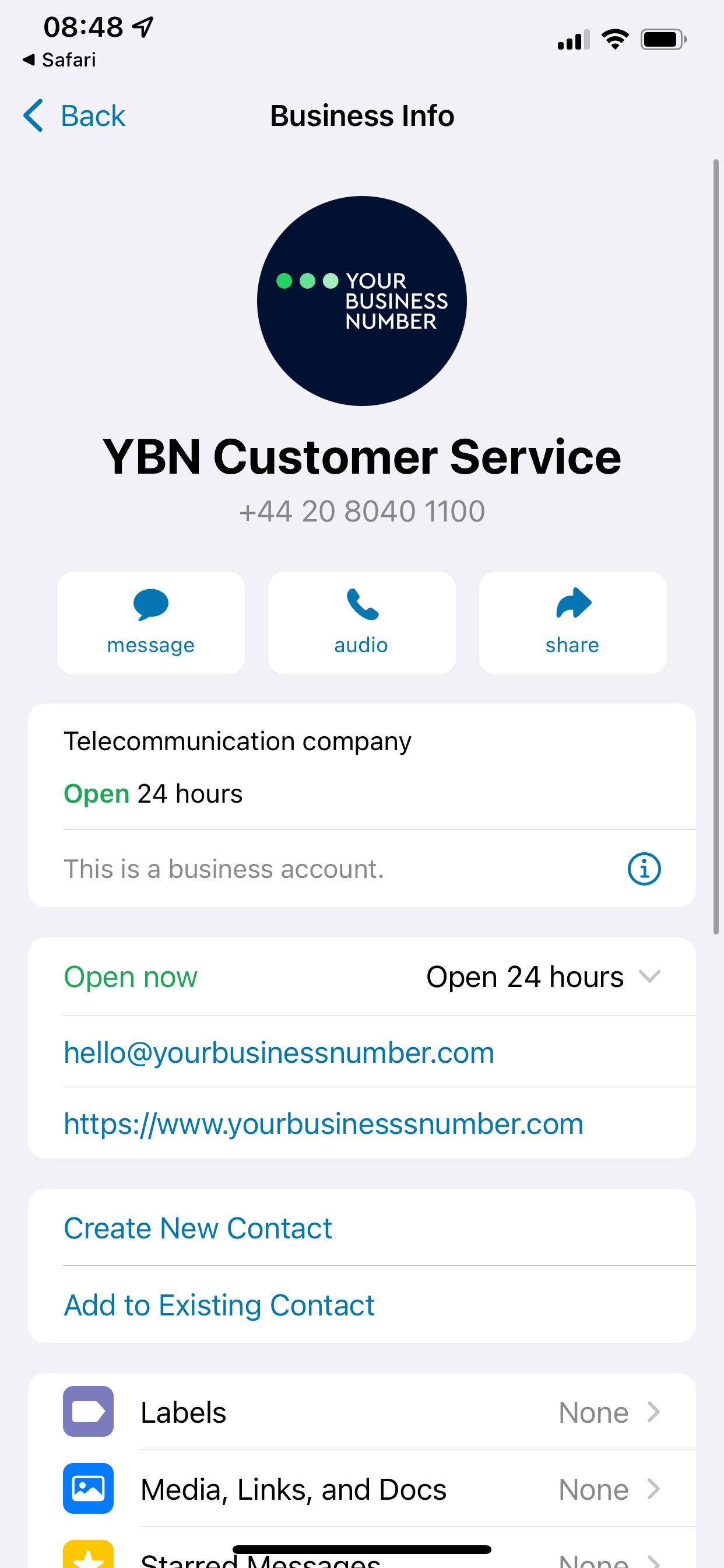The width and height of the screenshot is (724, 1568).
Task: Return to Safari via status bar
Action: 59,60
